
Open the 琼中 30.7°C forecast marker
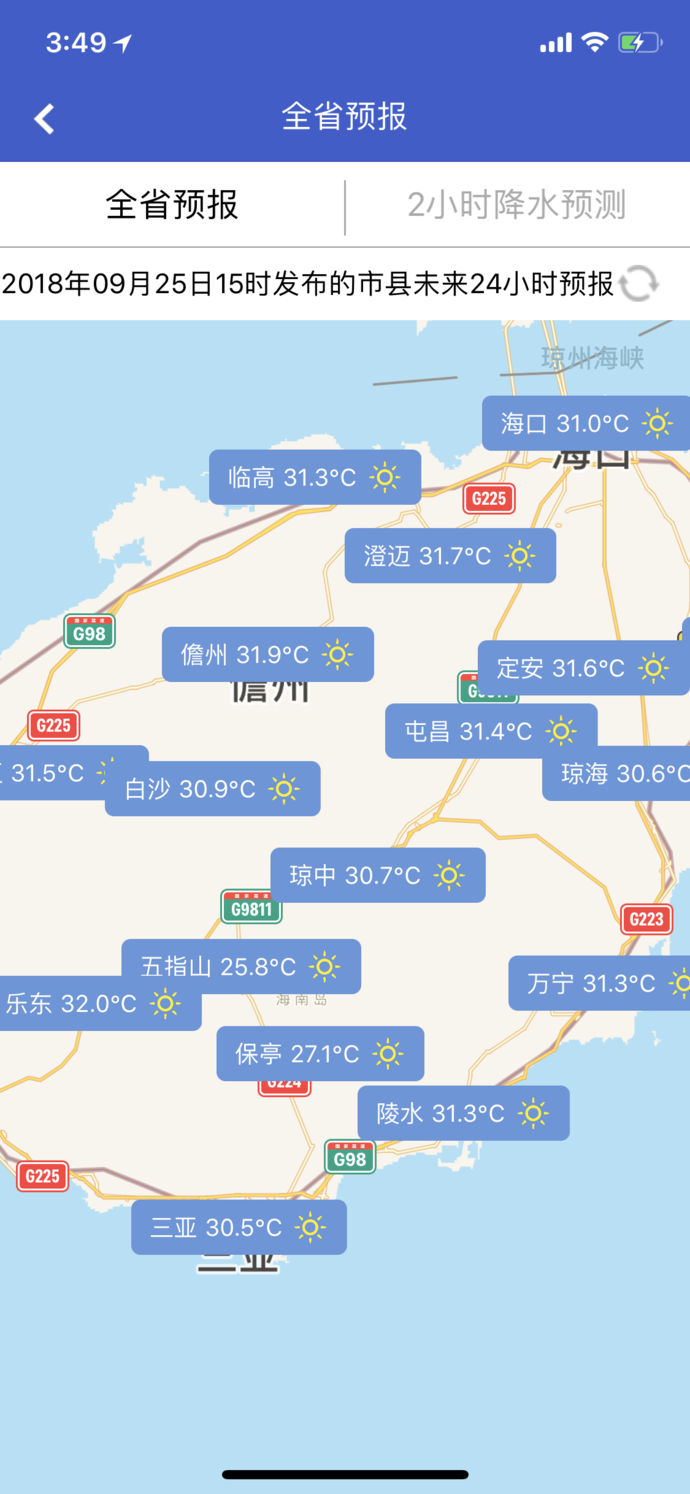point(378,875)
